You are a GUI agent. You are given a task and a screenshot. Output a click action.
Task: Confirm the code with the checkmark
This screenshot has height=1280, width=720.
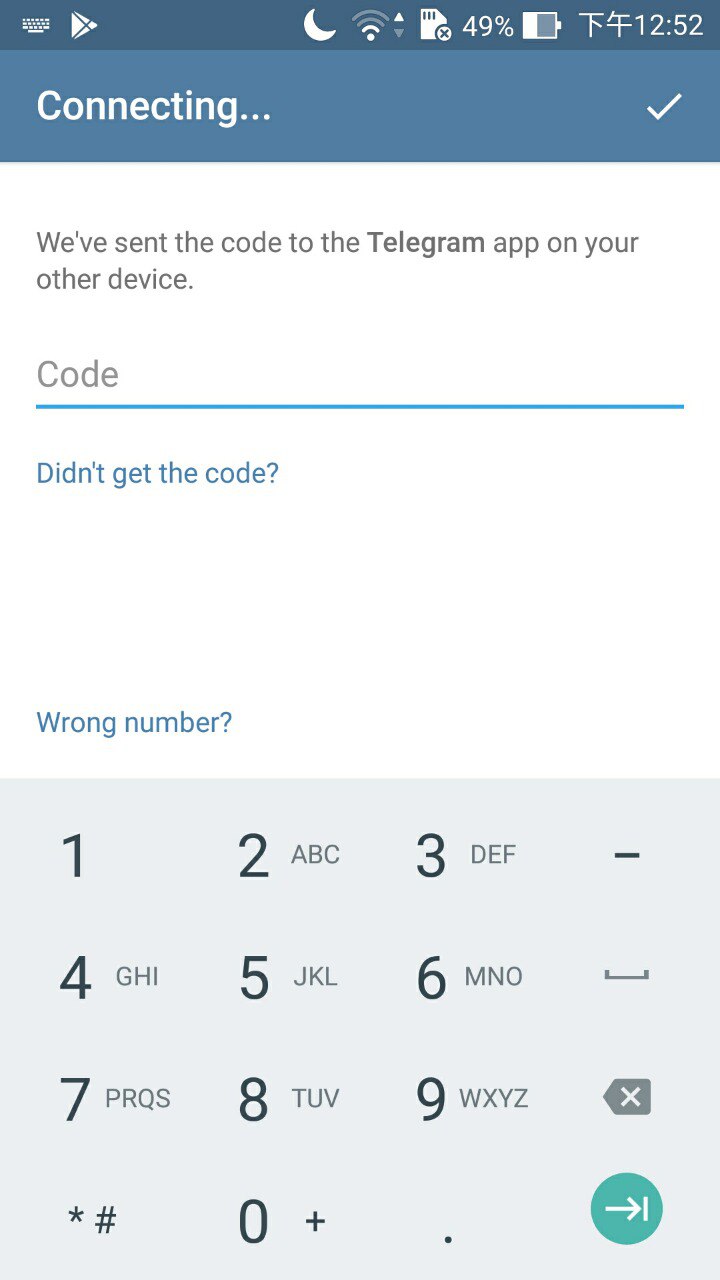[x=663, y=106]
